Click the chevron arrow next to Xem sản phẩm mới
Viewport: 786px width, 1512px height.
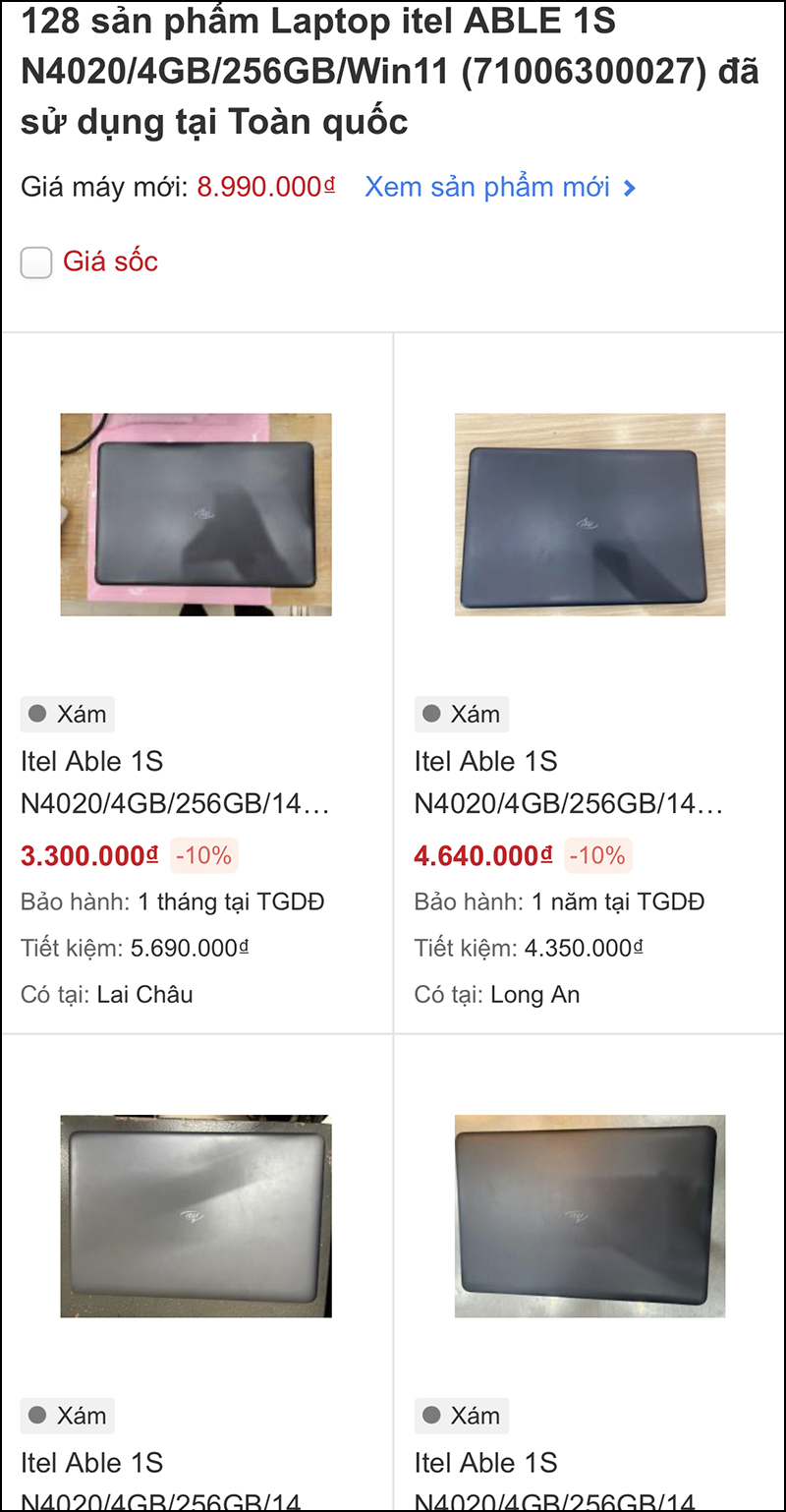(629, 187)
